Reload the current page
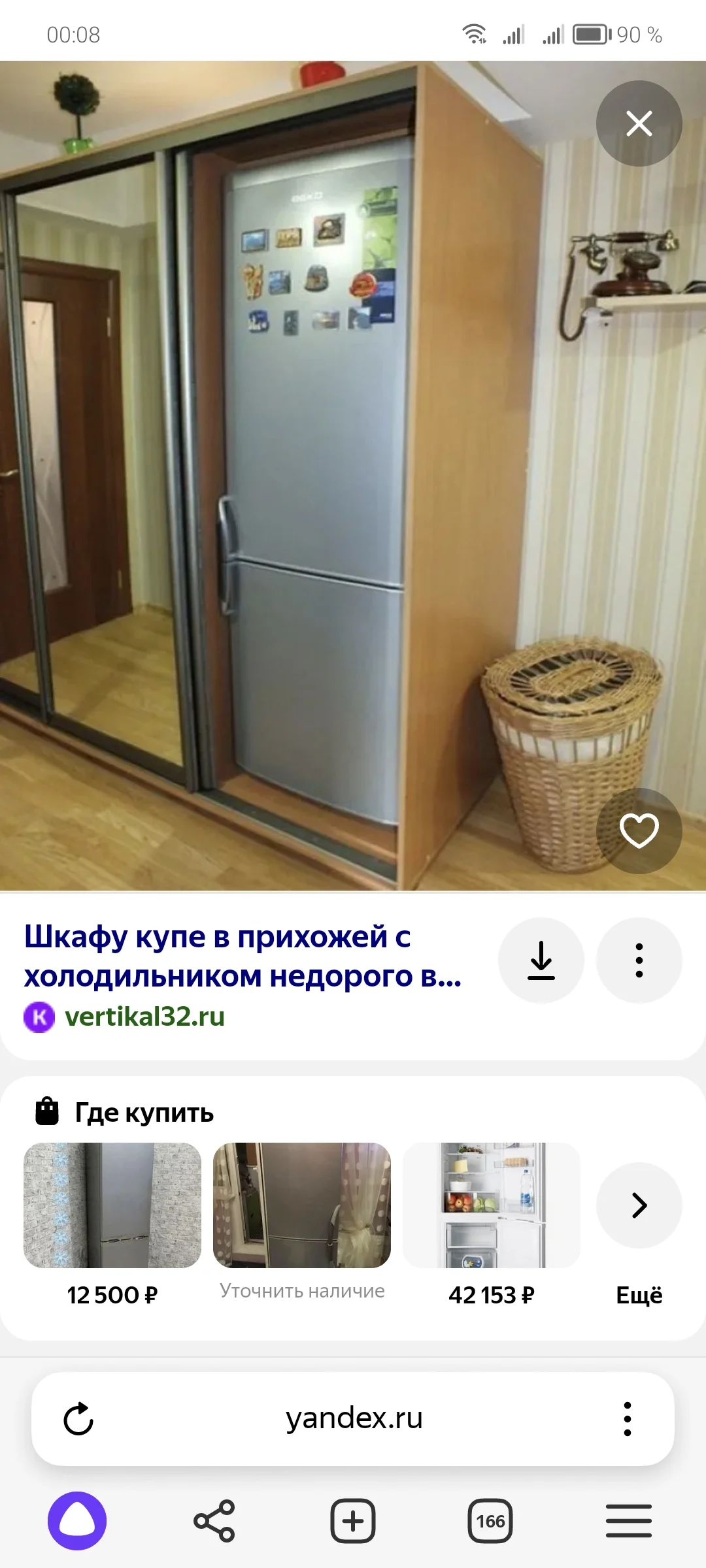The image size is (706, 1568). (78, 1418)
